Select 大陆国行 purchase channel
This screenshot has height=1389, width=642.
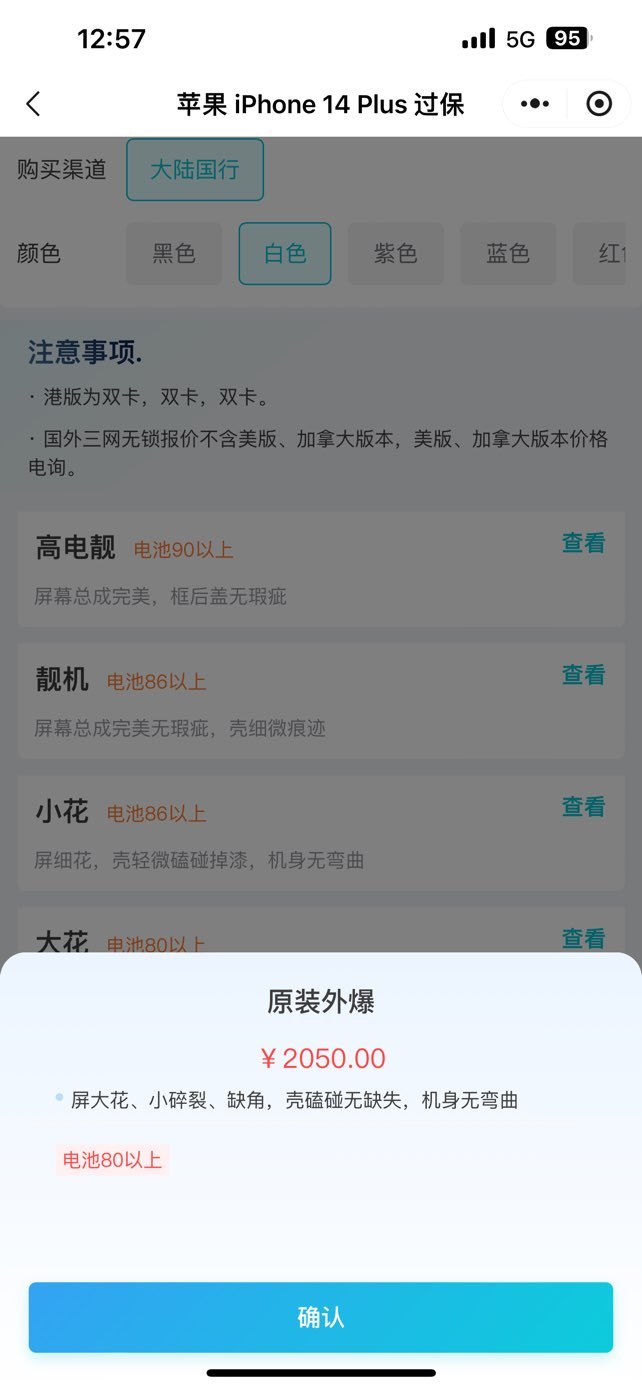point(195,170)
